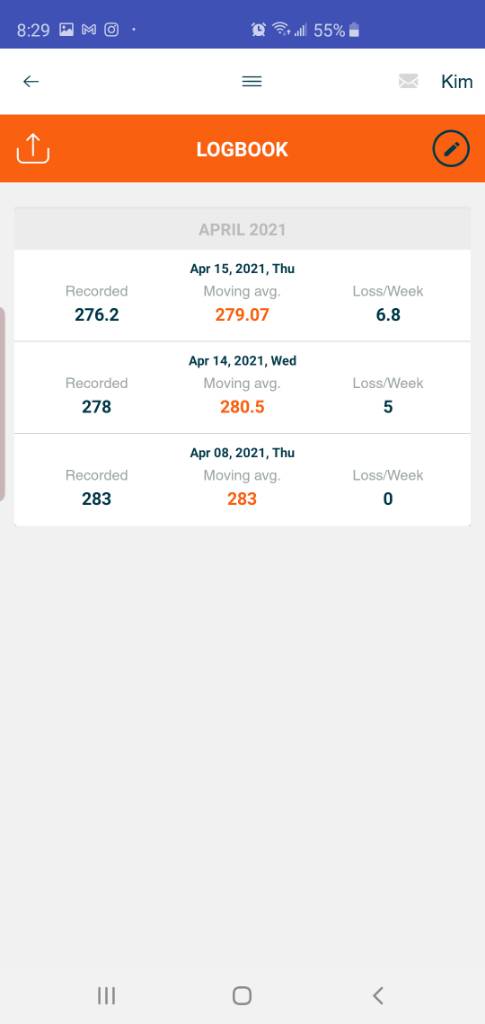The height and width of the screenshot is (1024, 485).
Task: Open the hamburger menu
Action: click(x=252, y=82)
